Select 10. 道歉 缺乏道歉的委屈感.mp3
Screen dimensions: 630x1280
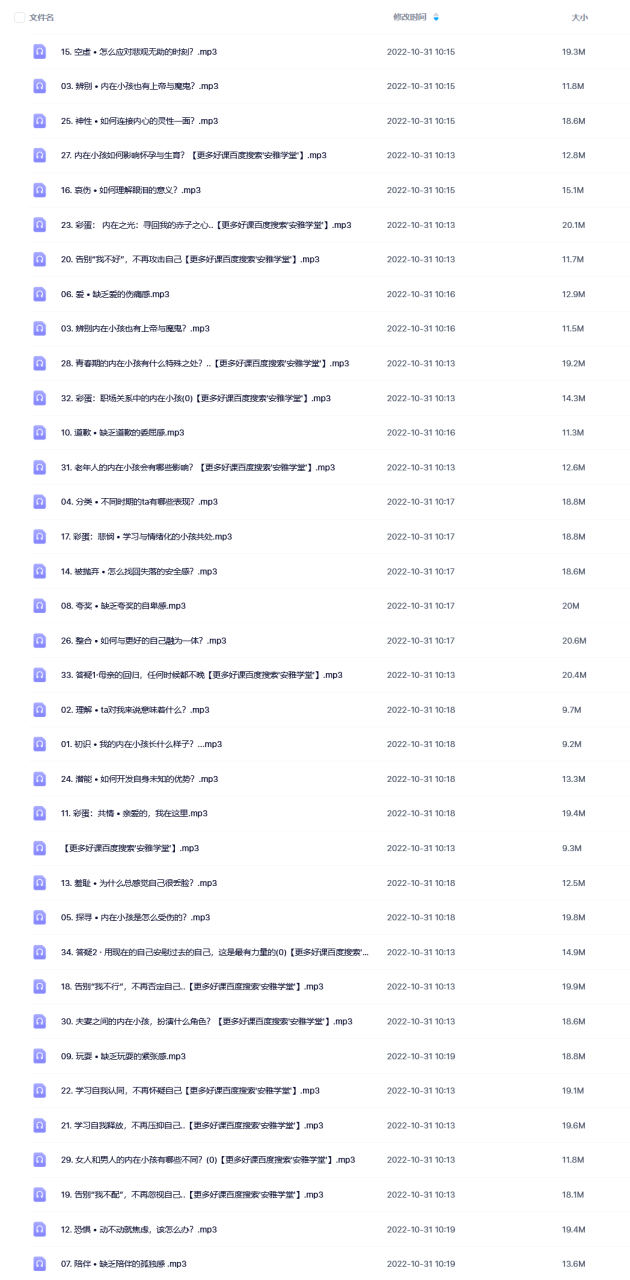pyautogui.click(x=122, y=432)
